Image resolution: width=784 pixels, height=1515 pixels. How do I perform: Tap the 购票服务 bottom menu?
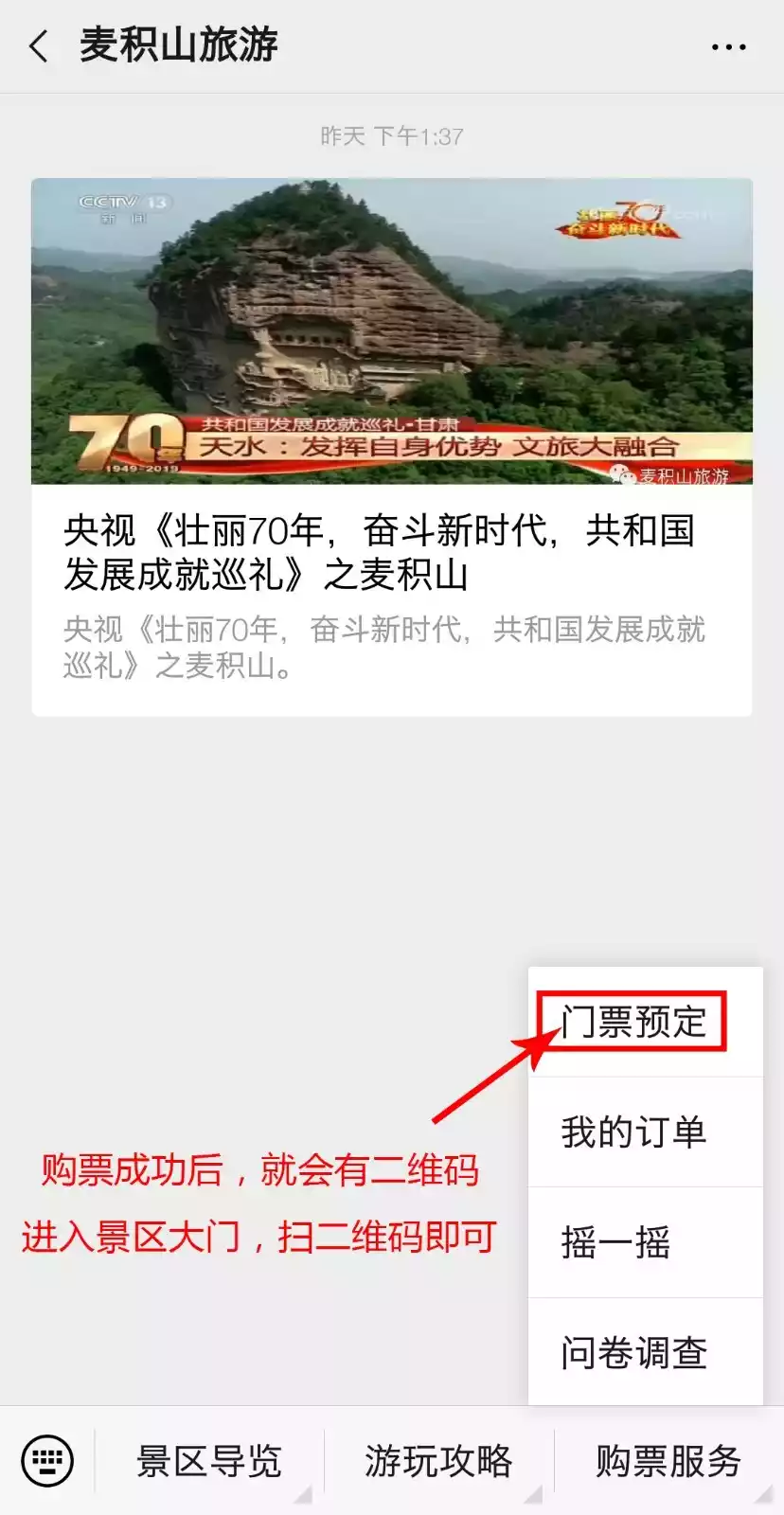pyautogui.click(x=668, y=1461)
